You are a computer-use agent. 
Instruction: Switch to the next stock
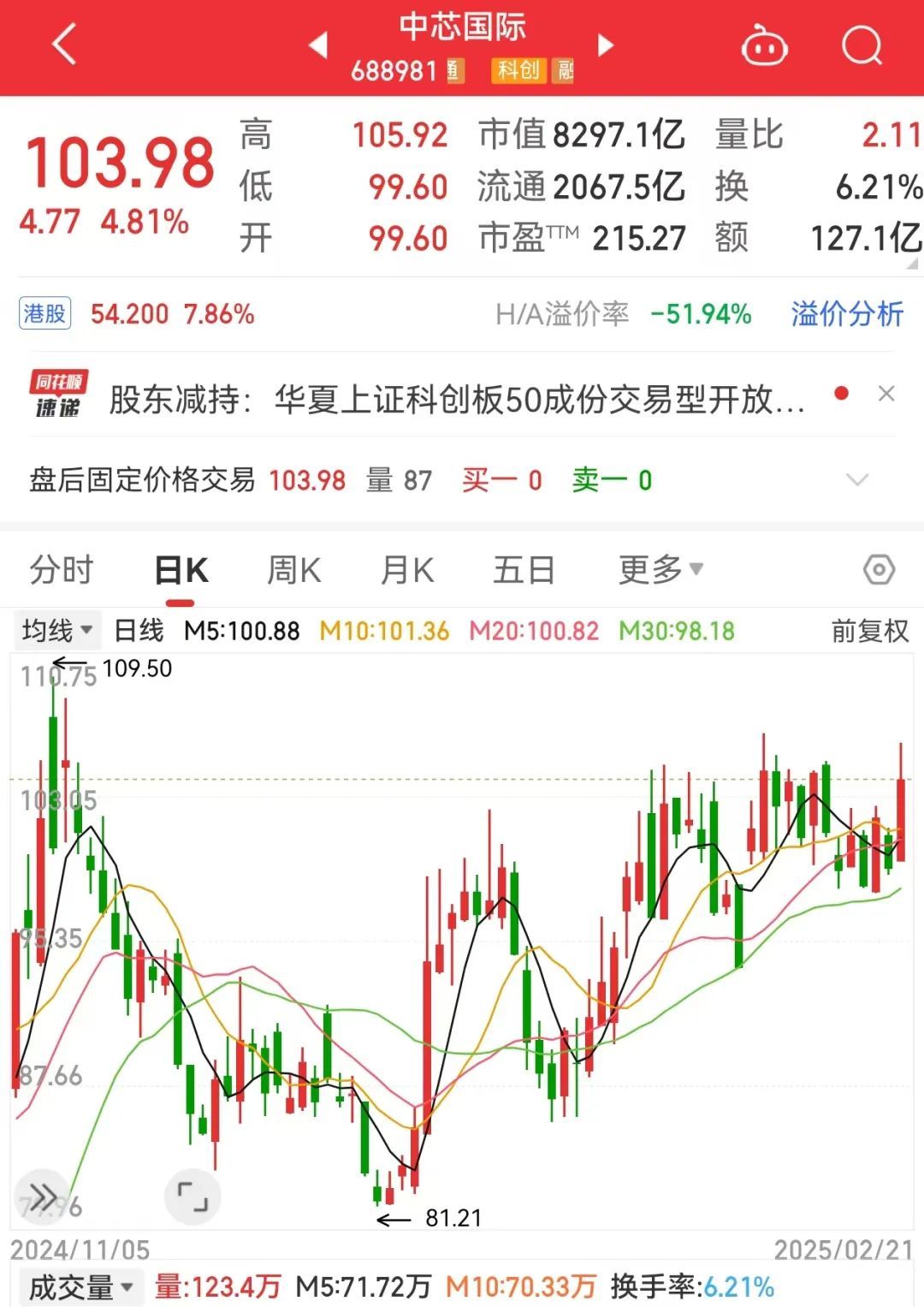point(606,45)
